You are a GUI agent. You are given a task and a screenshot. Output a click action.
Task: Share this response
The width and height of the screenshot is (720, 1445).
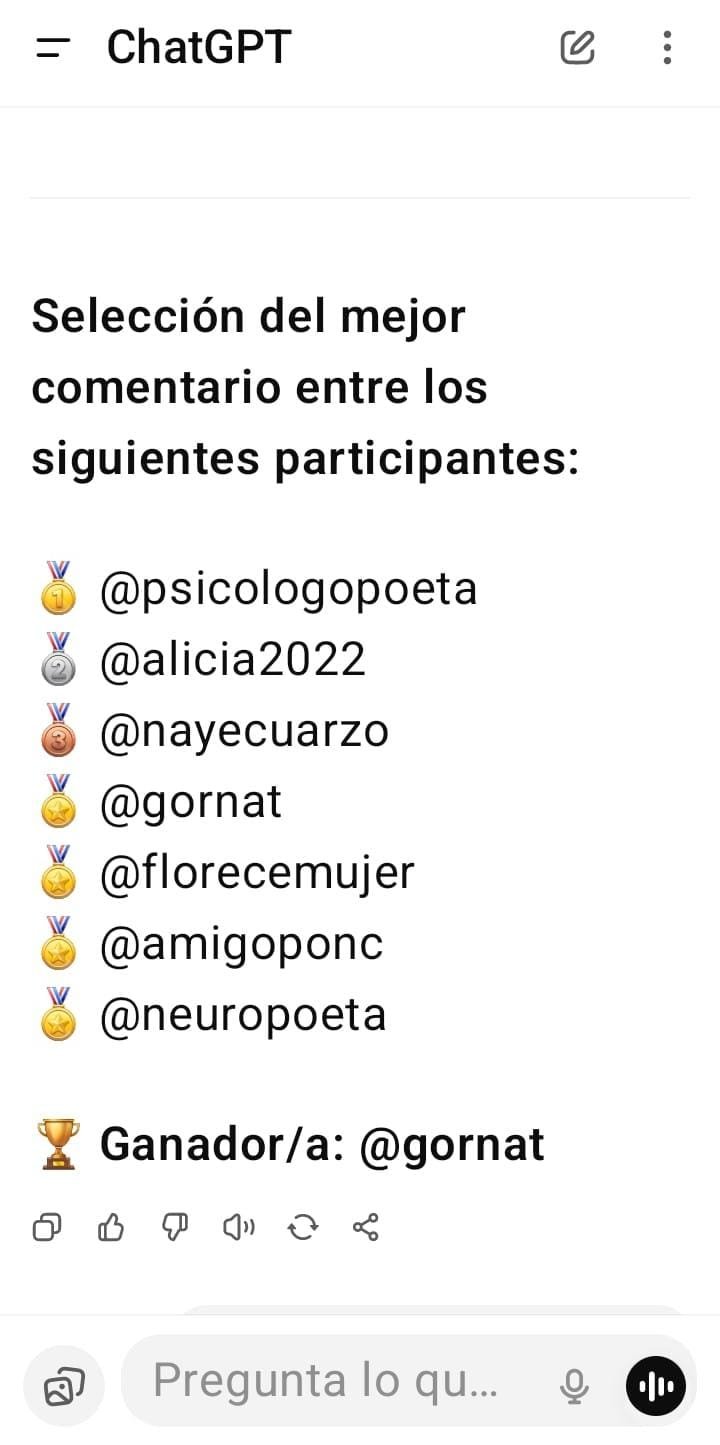click(366, 1227)
